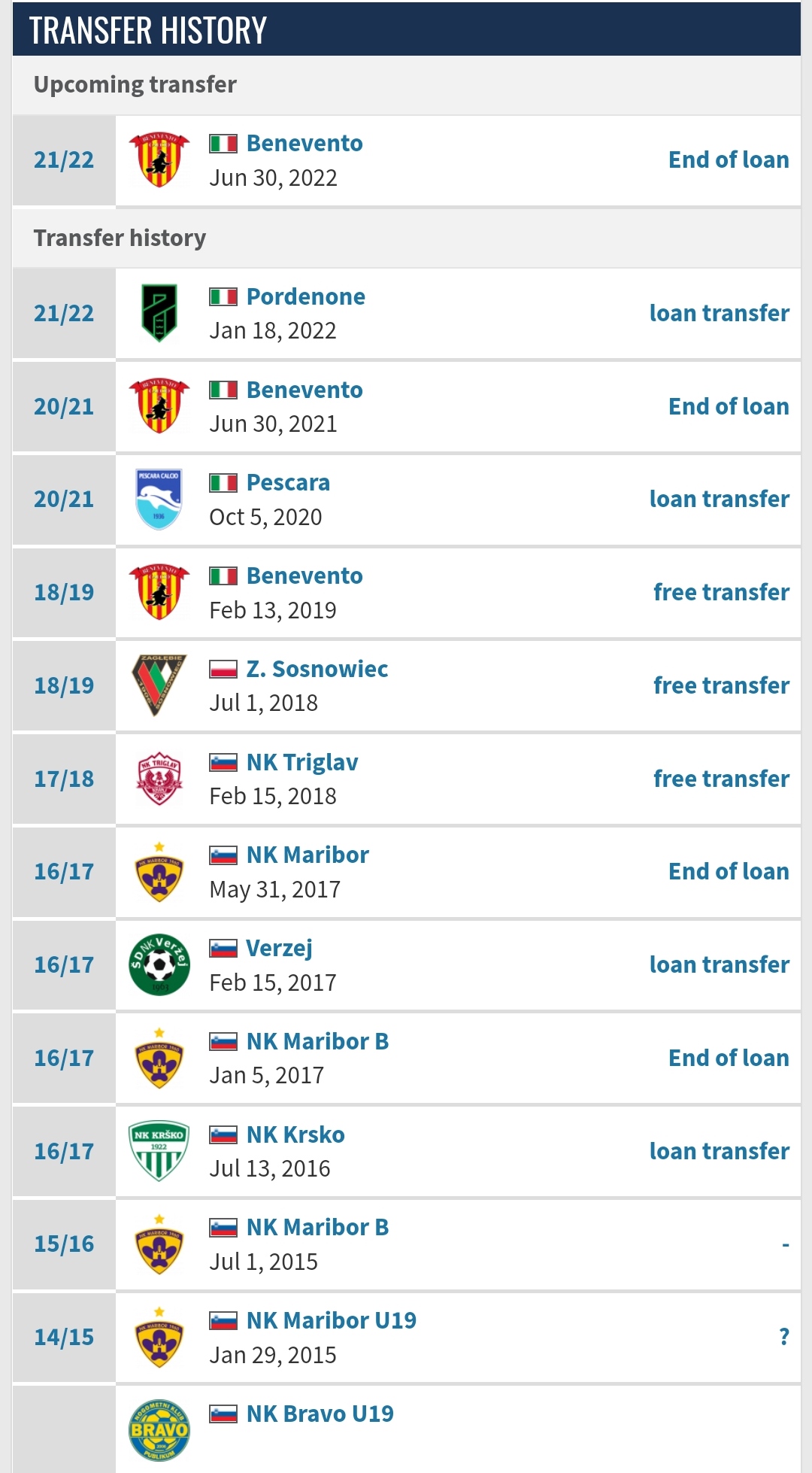This screenshot has width=812, height=1473.
Task: Open Benevento link dated Jun 30, 2021
Action: pos(304,390)
